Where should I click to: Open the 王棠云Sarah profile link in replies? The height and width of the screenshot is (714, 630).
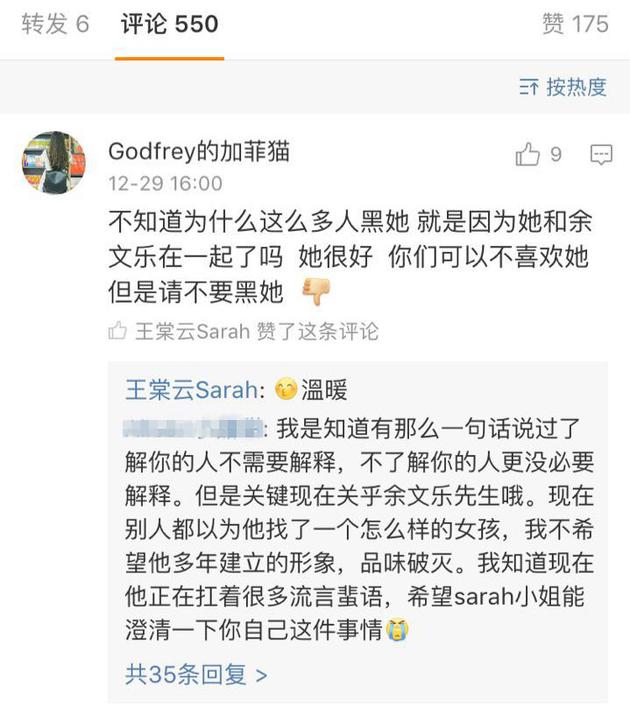(191, 389)
